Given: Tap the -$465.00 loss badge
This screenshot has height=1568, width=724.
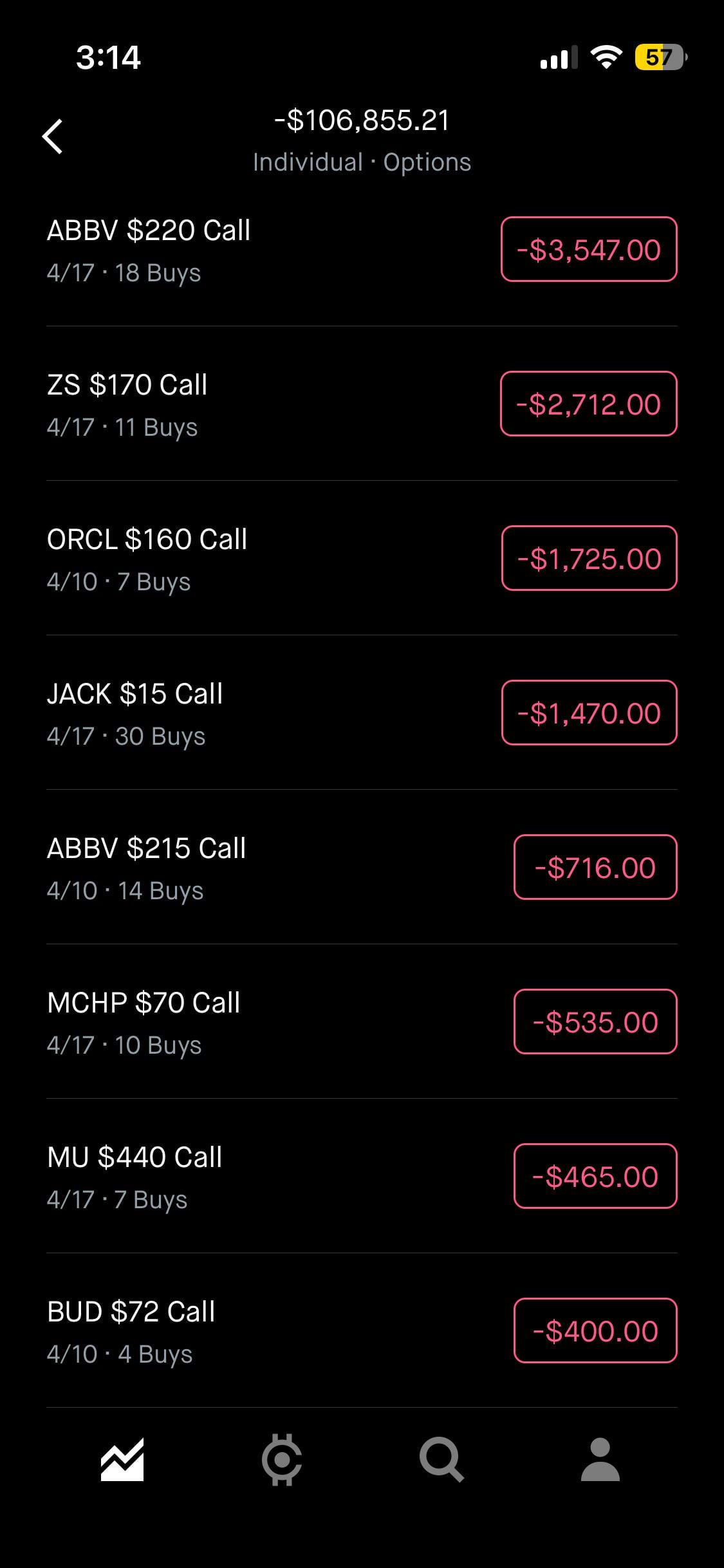Looking at the screenshot, I should (x=595, y=1177).
